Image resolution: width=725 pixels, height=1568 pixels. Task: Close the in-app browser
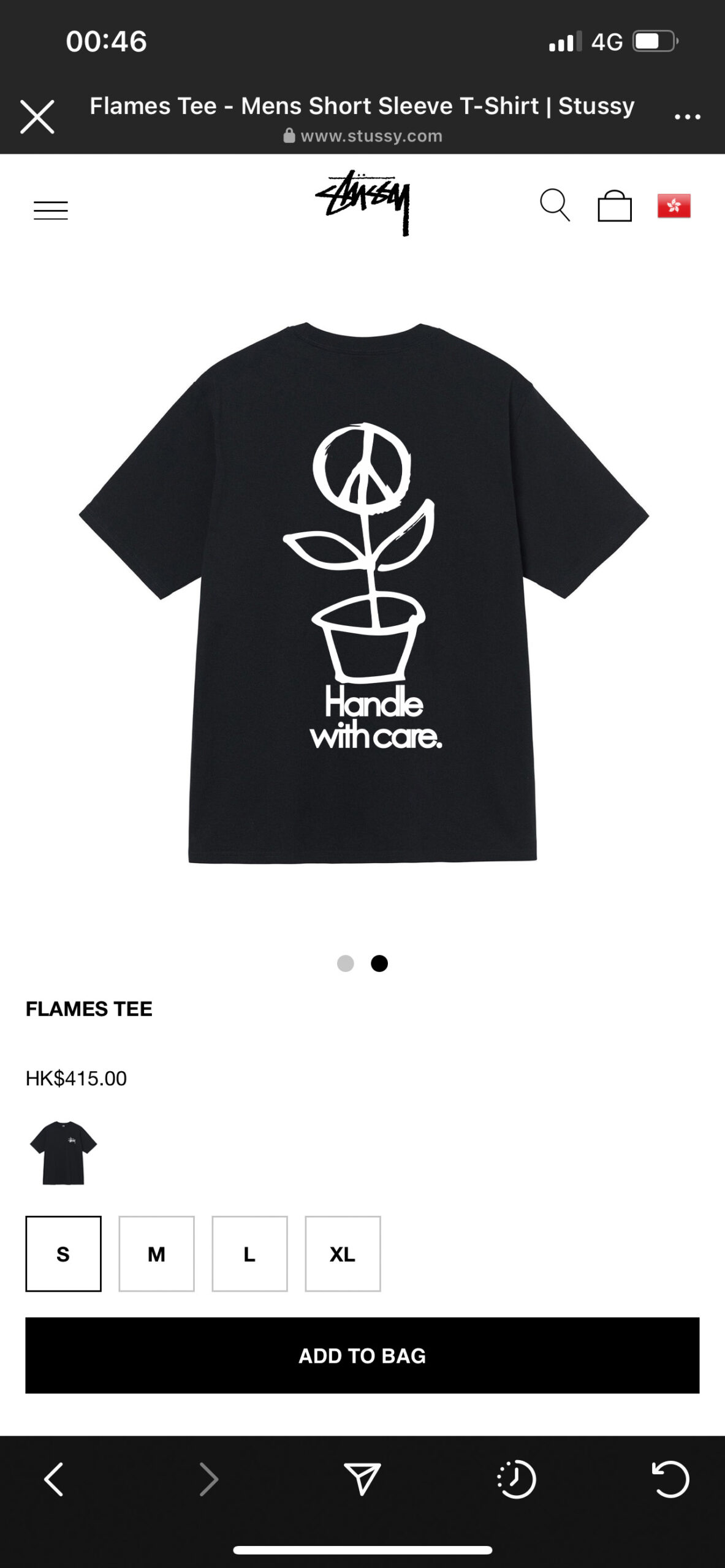(37, 116)
